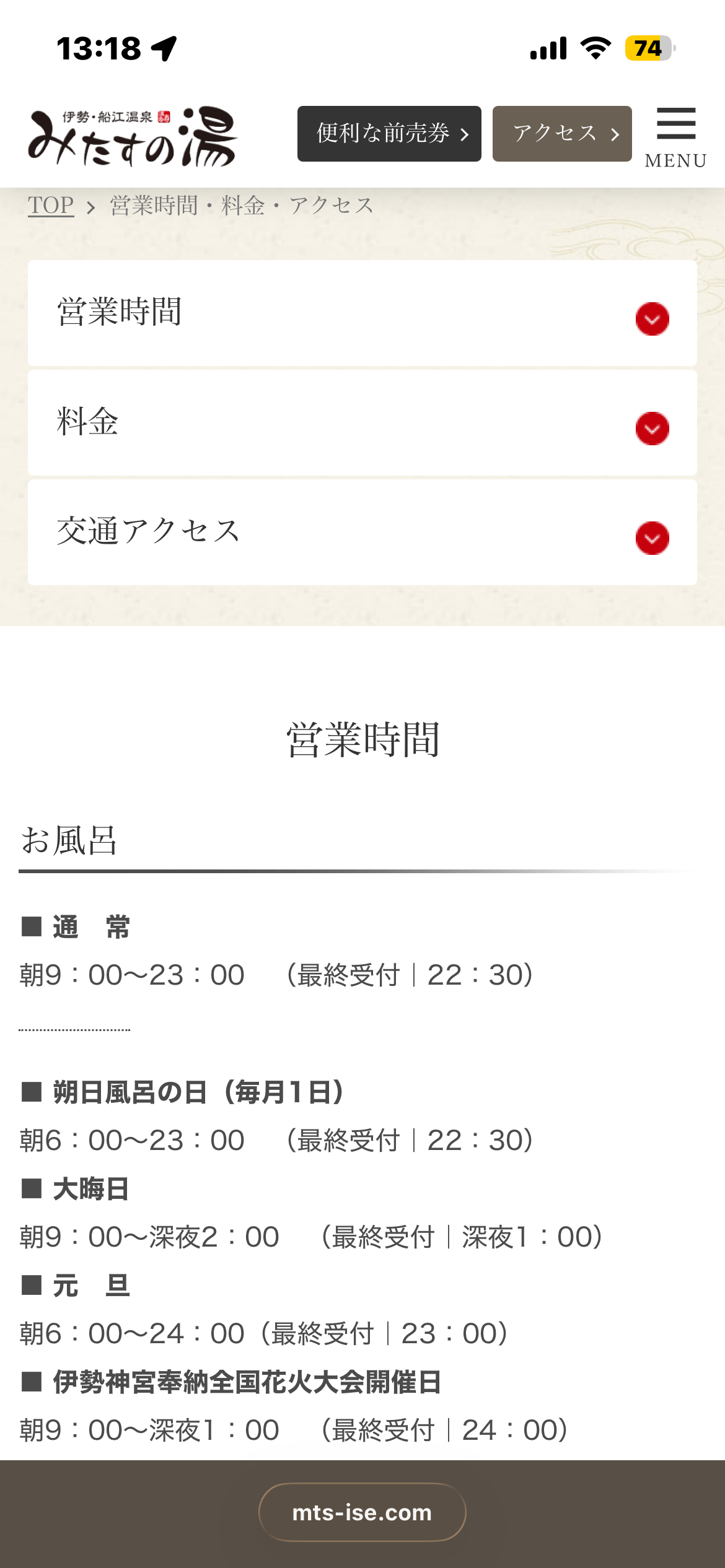Image resolution: width=725 pixels, height=1568 pixels.
Task: Tap the みたすの湯 site logo
Action: [x=133, y=133]
